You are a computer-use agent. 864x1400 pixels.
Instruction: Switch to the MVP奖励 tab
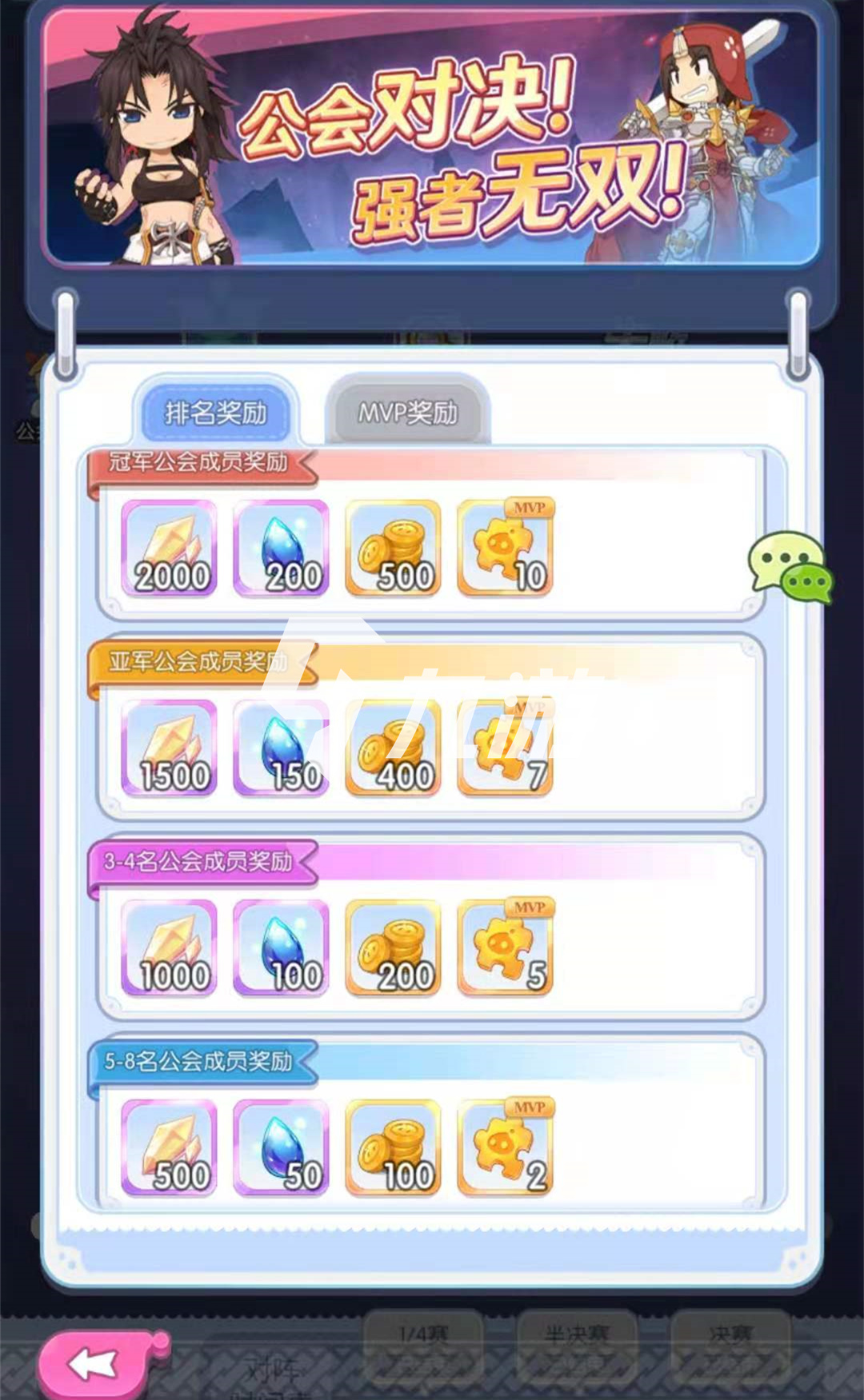tap(407, 413)
